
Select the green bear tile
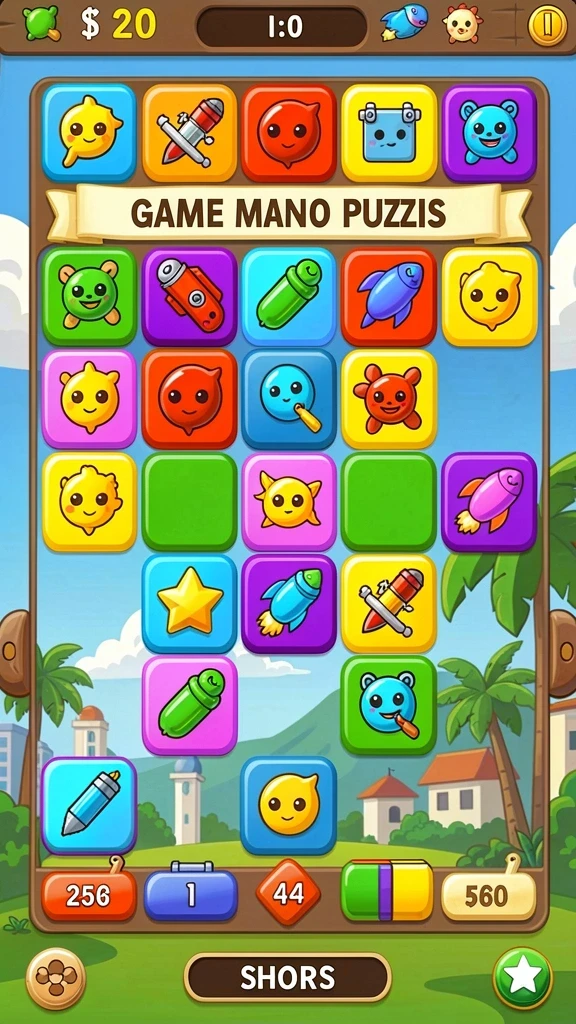(89, 296)
